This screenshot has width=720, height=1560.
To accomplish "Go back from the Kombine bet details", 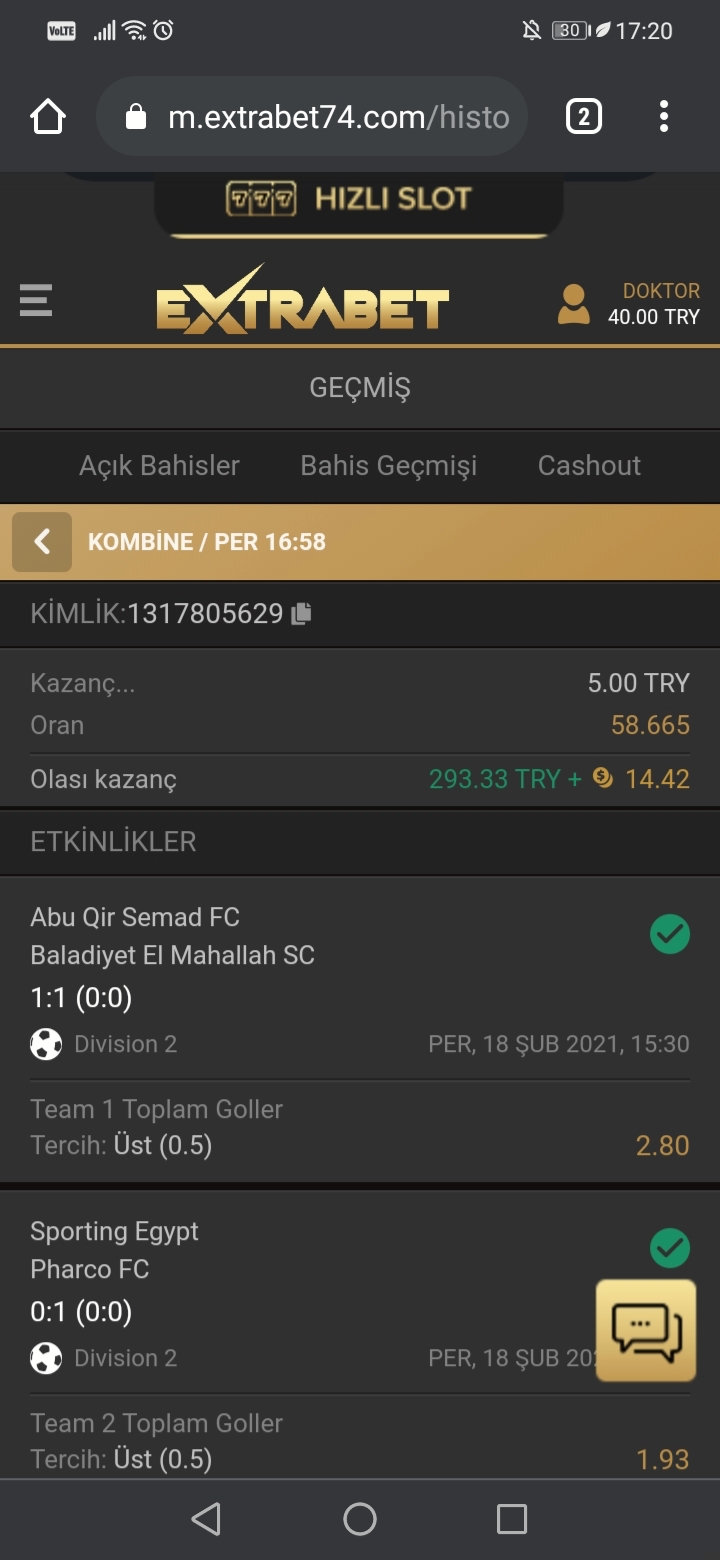I will [42, 542].
